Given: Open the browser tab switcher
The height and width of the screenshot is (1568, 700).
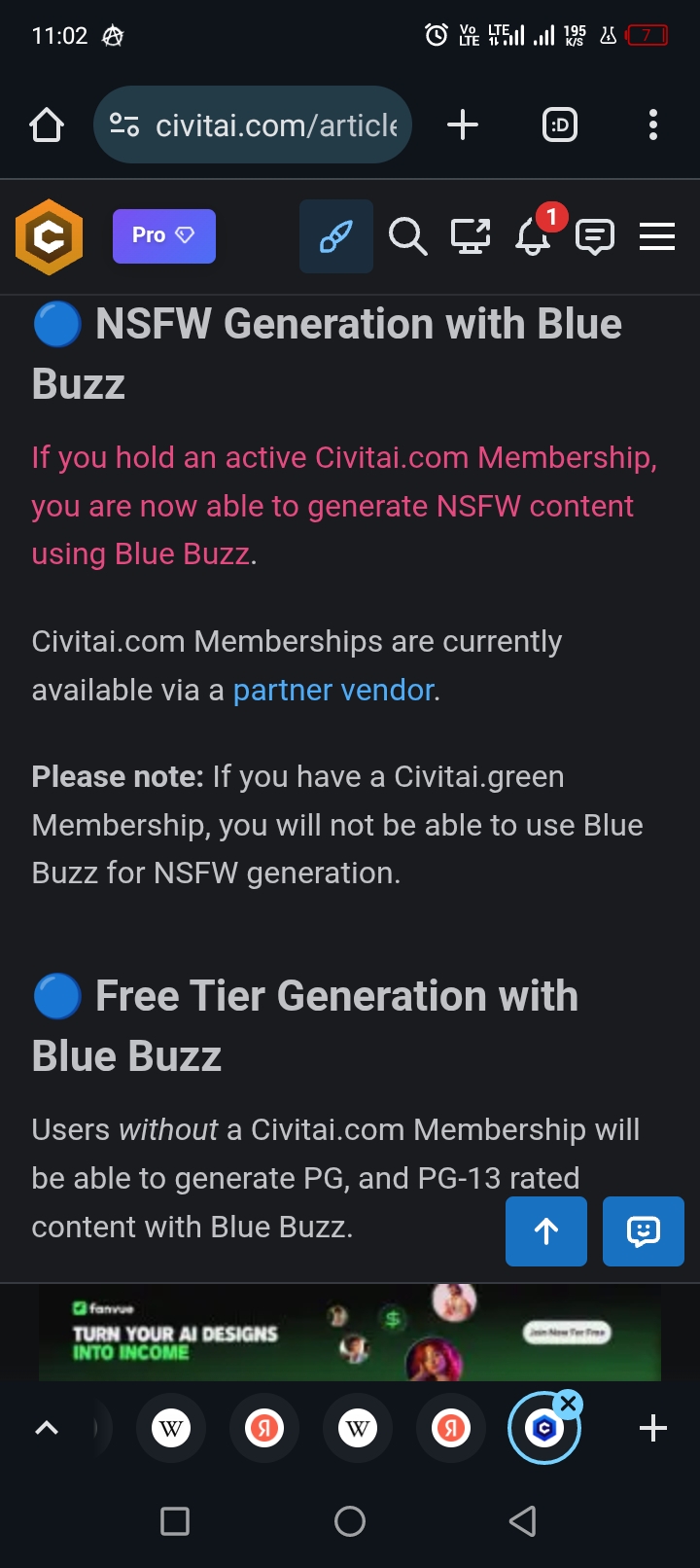Looking at the screenshot, I should pyautogui.click(x=559, y=125).
